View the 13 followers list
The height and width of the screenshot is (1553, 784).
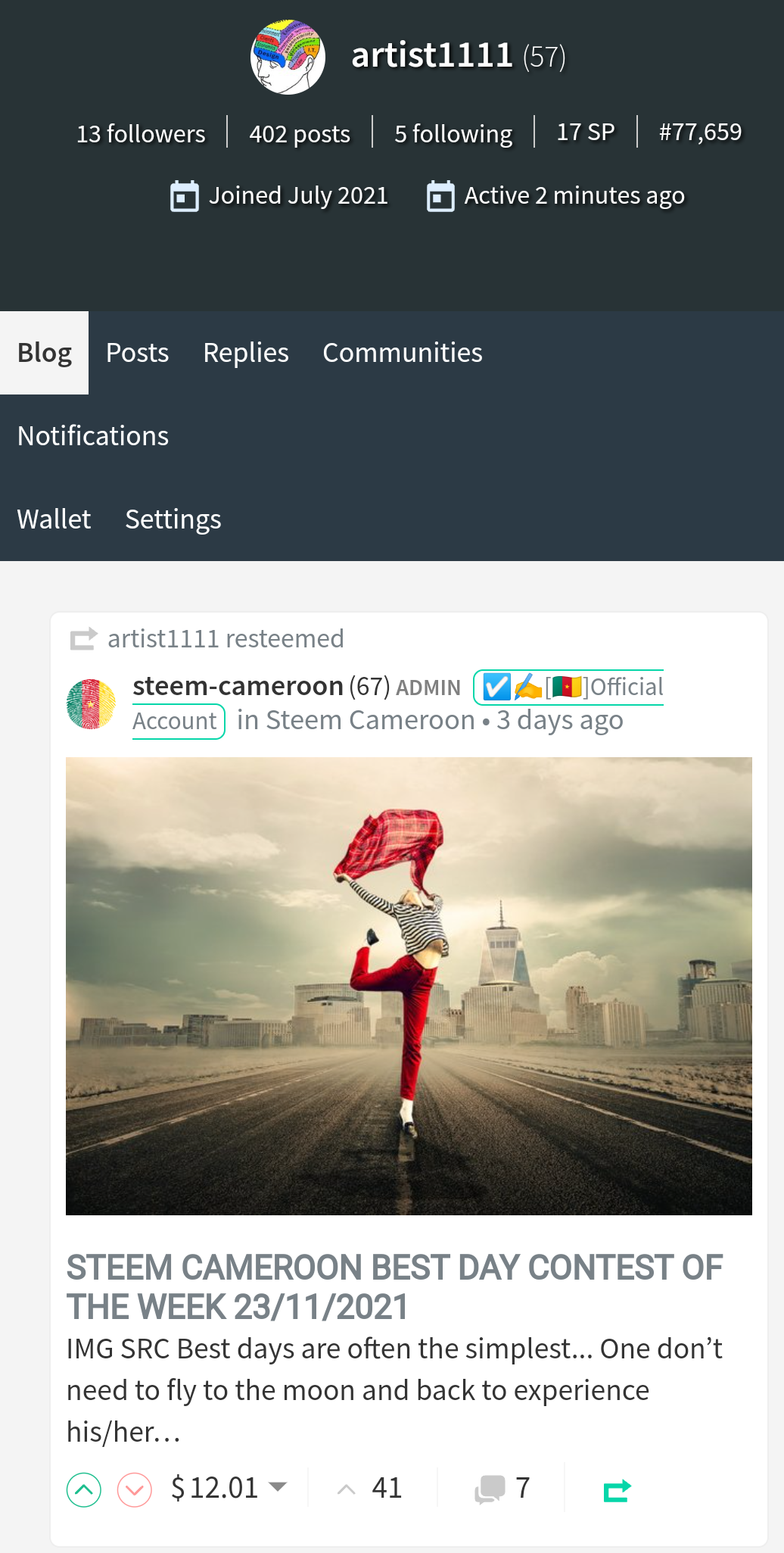[x=141, y=134]
